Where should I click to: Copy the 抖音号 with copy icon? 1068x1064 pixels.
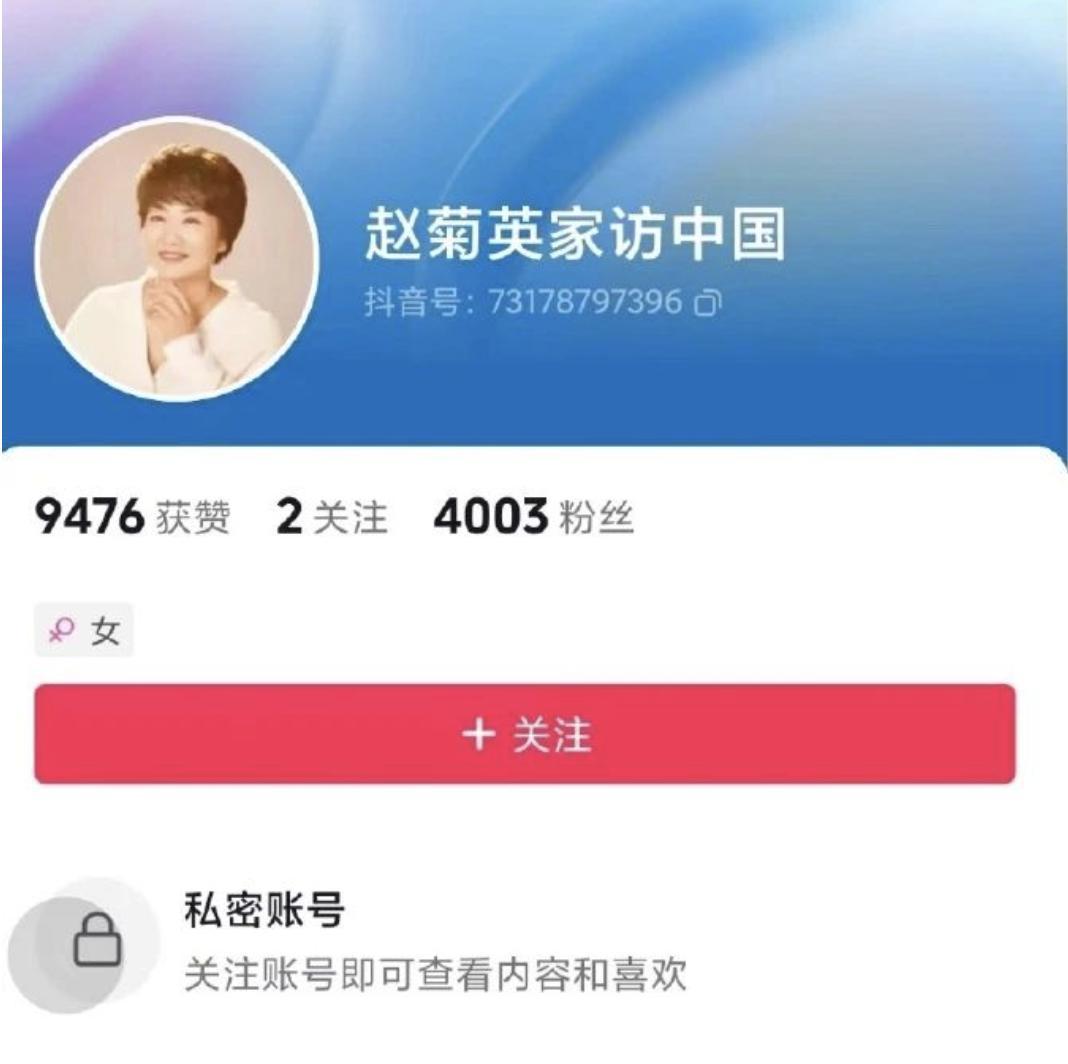tap(706, 302)
